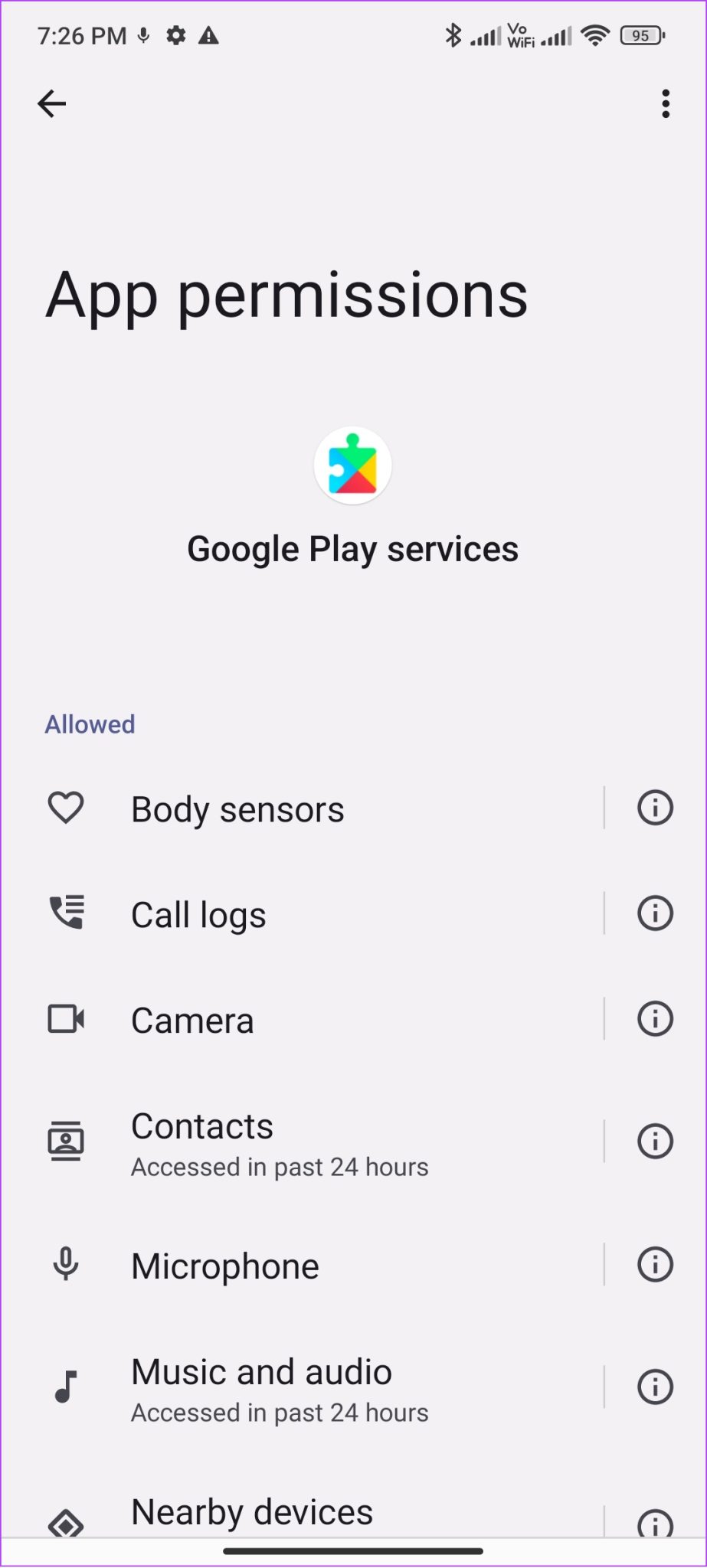Select the Body sensors heart icon
The width and height of the screenshot is (707, 1568).
coord(65,807)
